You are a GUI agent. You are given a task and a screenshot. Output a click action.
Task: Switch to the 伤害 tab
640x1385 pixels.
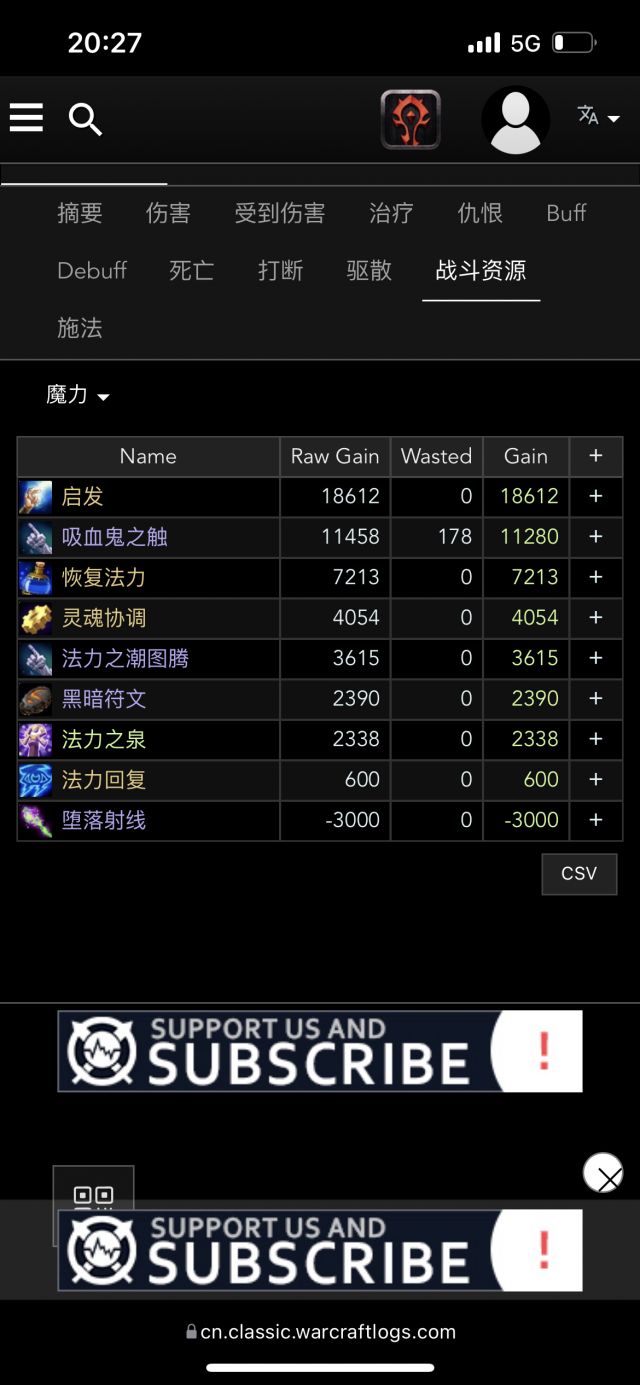coord(168,213)
